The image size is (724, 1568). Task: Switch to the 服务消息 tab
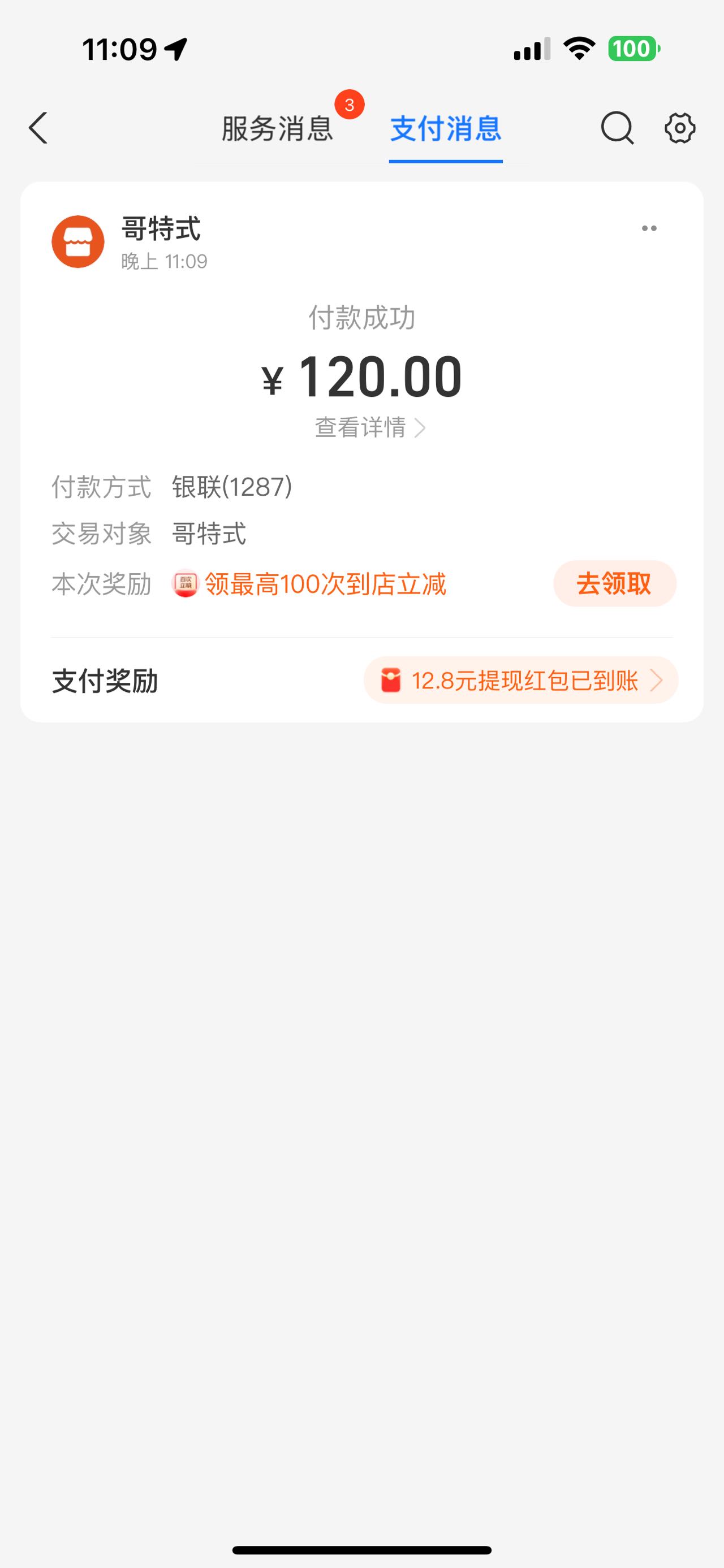pyautogui.click(x=277, y=128)
